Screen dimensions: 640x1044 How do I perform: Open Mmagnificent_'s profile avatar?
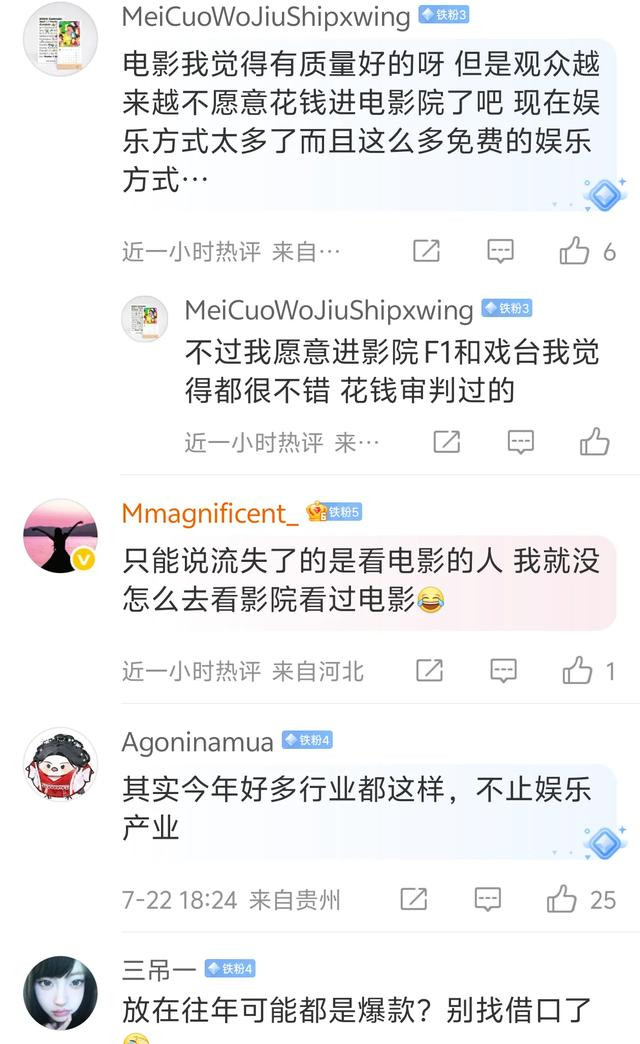pyautogui.click(x=60, y=536)
